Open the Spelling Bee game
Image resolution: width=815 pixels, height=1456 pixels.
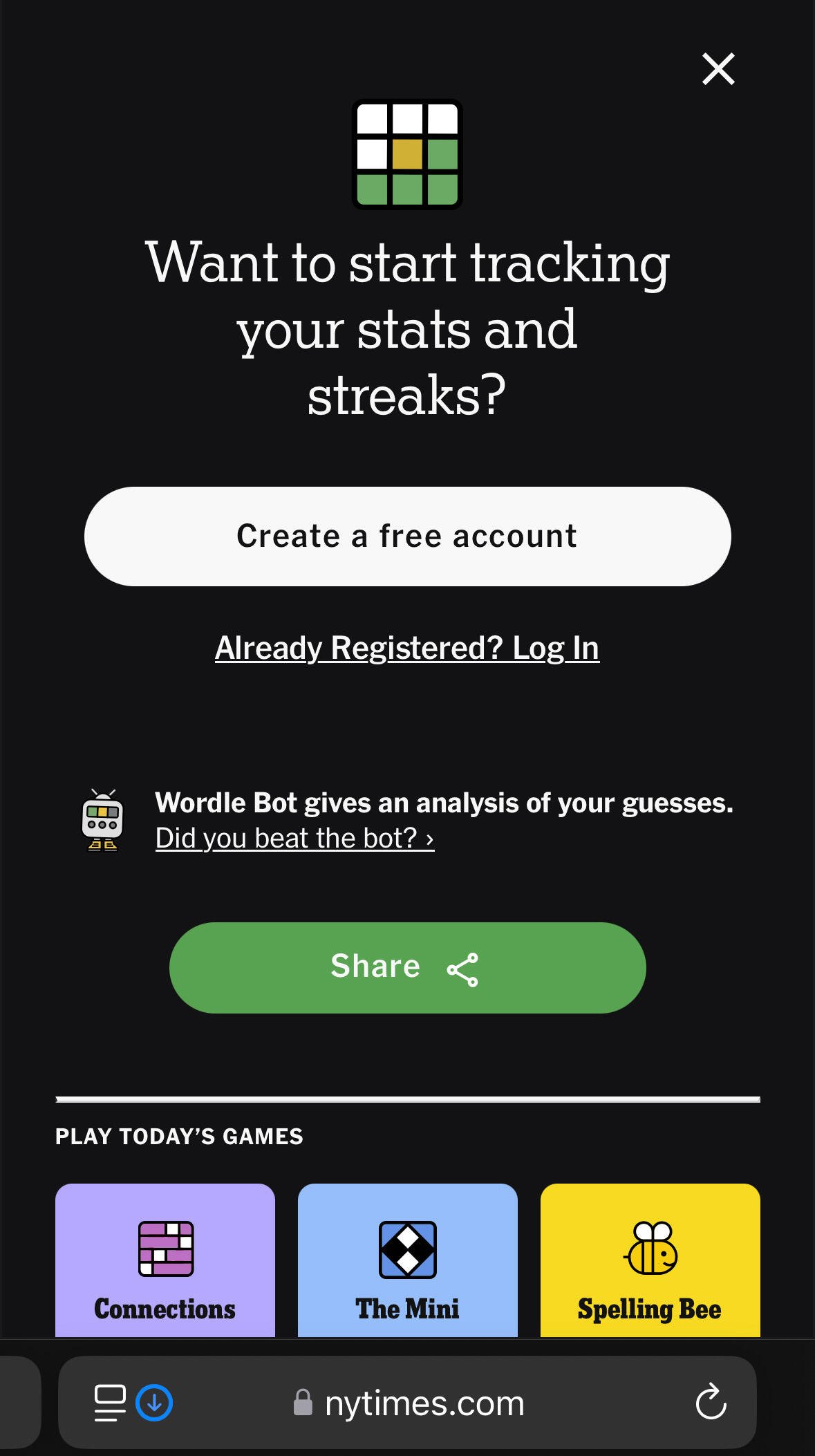650,1260
